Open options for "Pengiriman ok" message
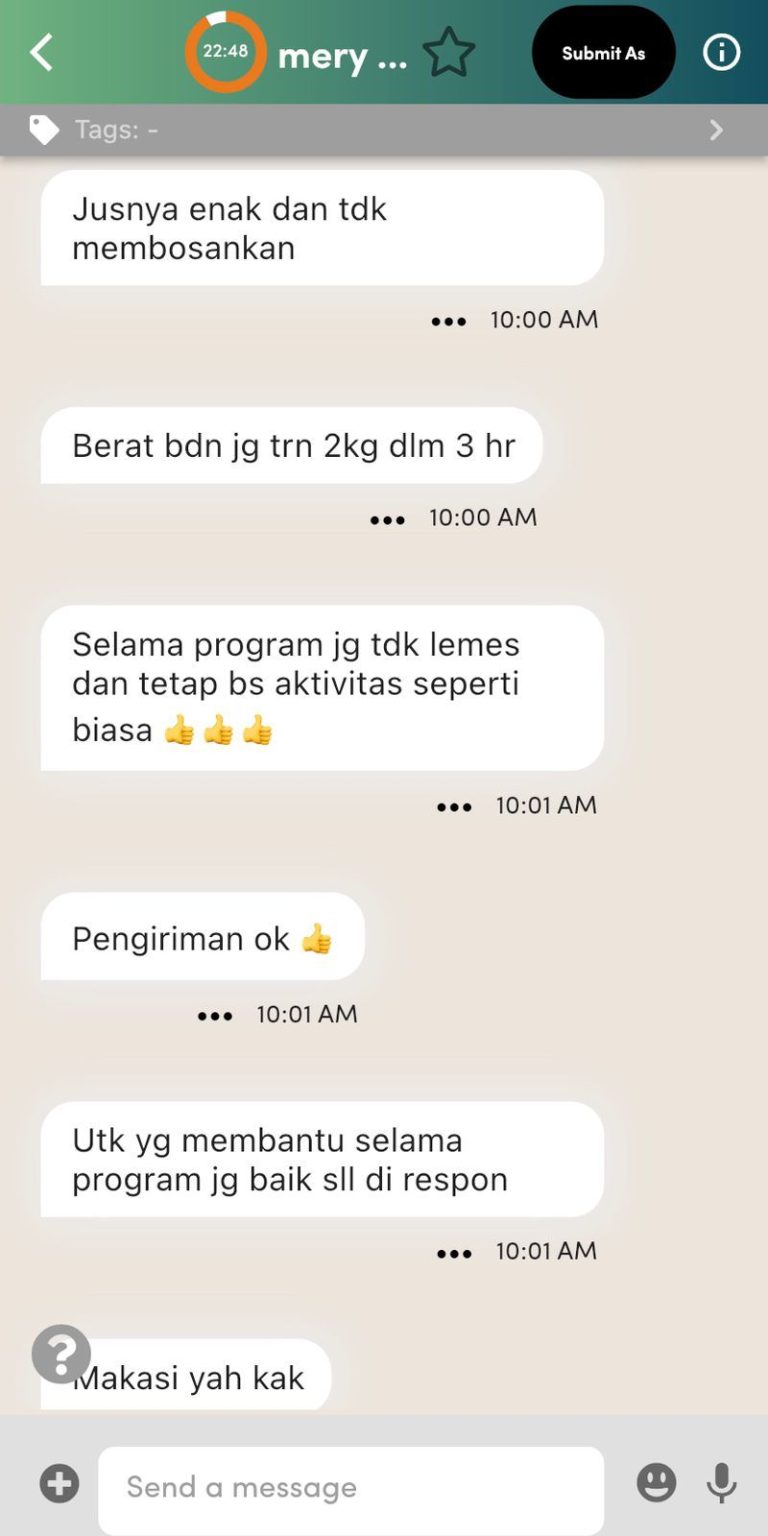The image size is (768, 1536). coord(215,1016)
